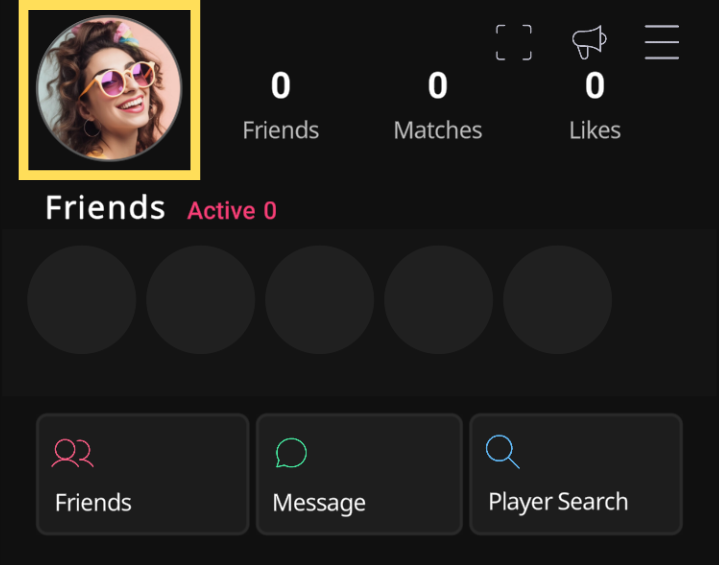Screen dimensions: 719x565
Task: Go to Player Search
Action: 575,474
